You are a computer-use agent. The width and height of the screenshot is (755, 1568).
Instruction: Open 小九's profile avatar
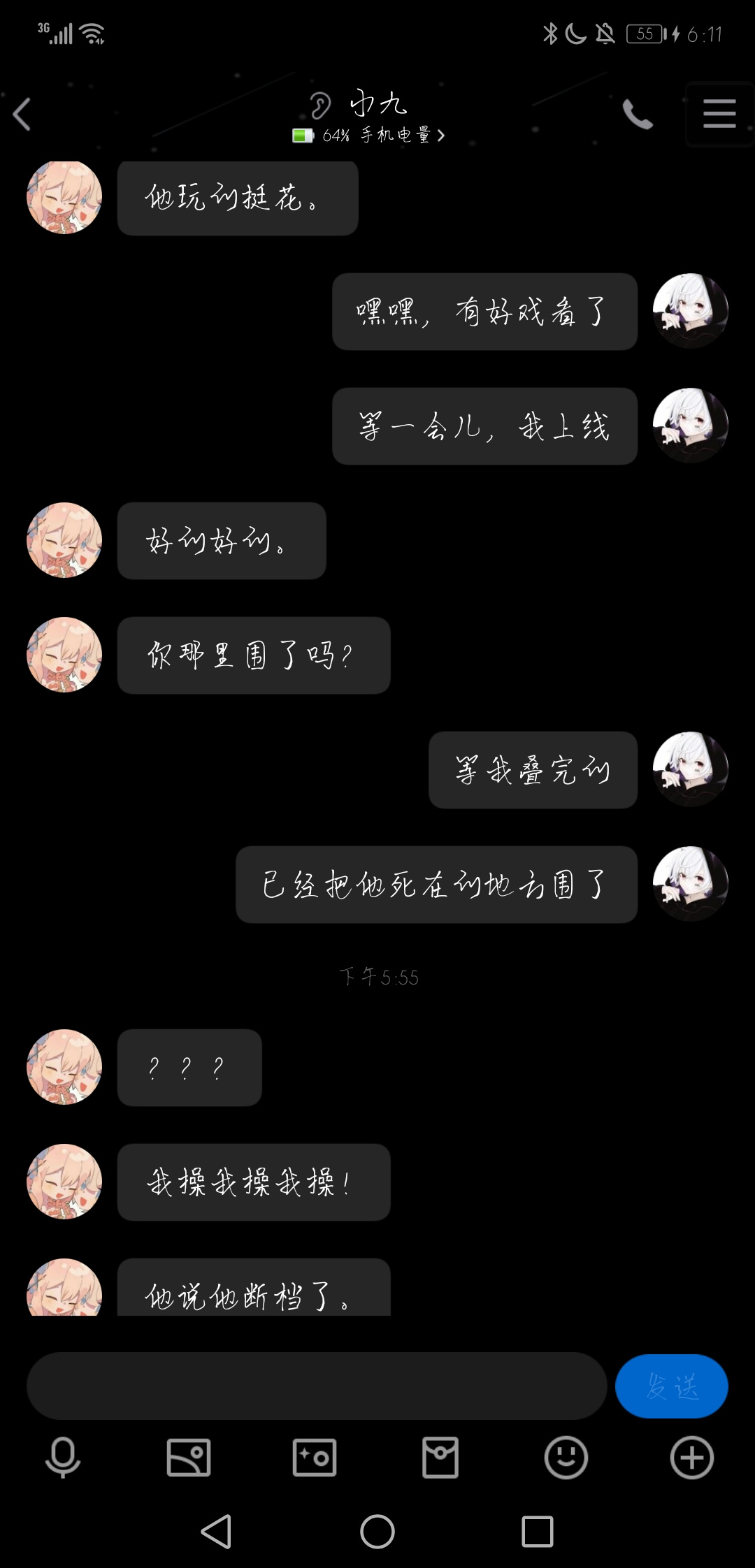[x=63, y=198]
